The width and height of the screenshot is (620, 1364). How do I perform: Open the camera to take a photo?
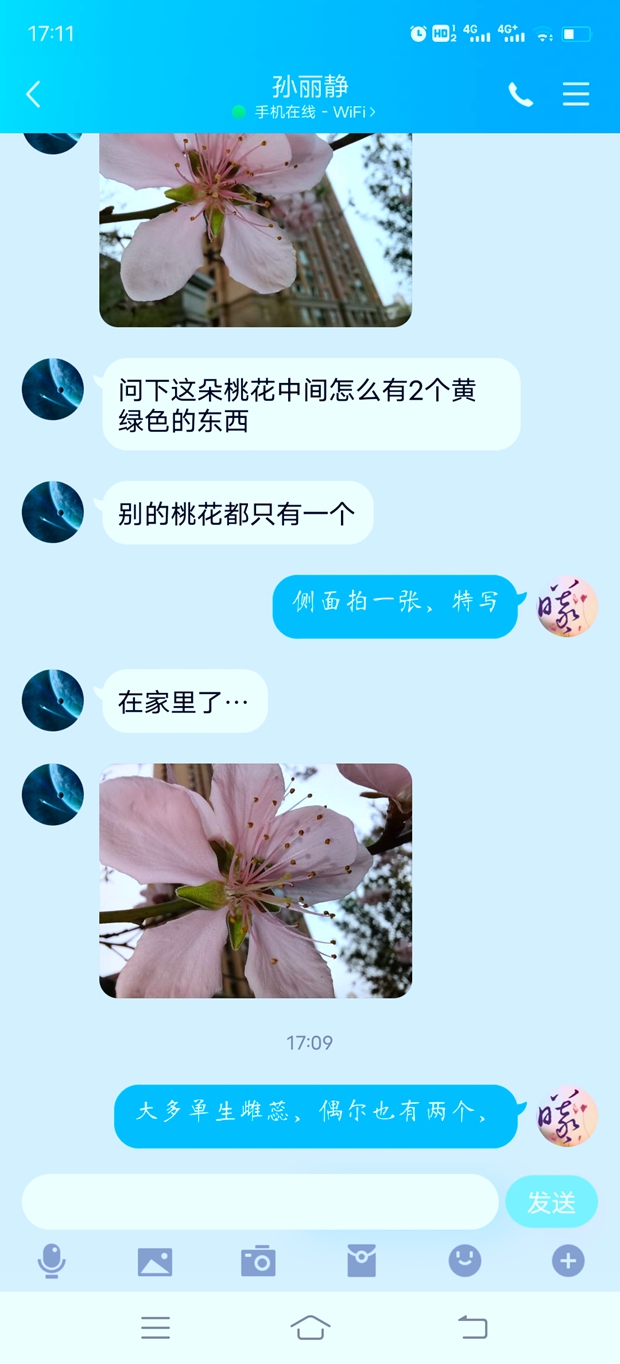258,1261
